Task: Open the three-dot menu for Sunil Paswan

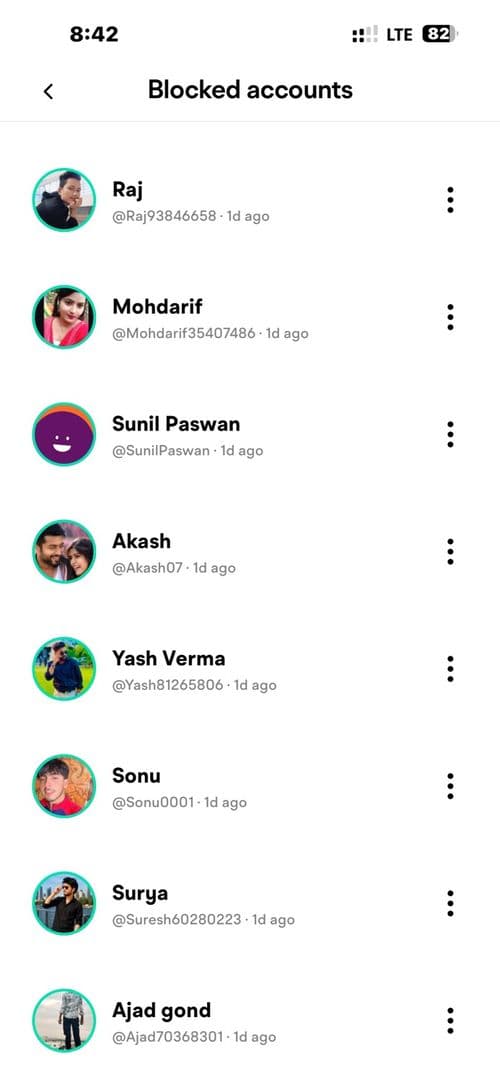Action: tap(450, 434)
